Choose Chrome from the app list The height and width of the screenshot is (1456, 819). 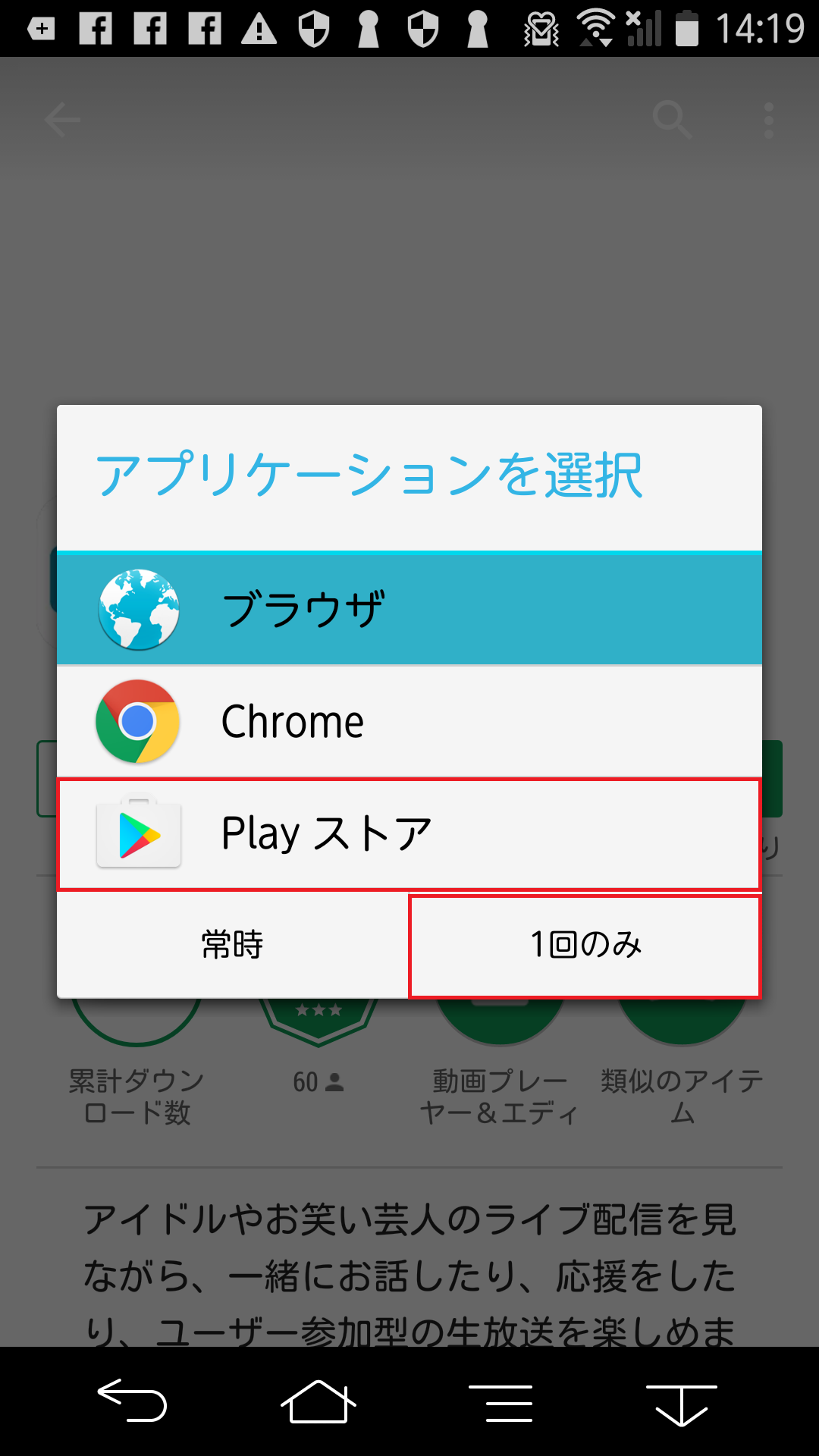point(409,721)
